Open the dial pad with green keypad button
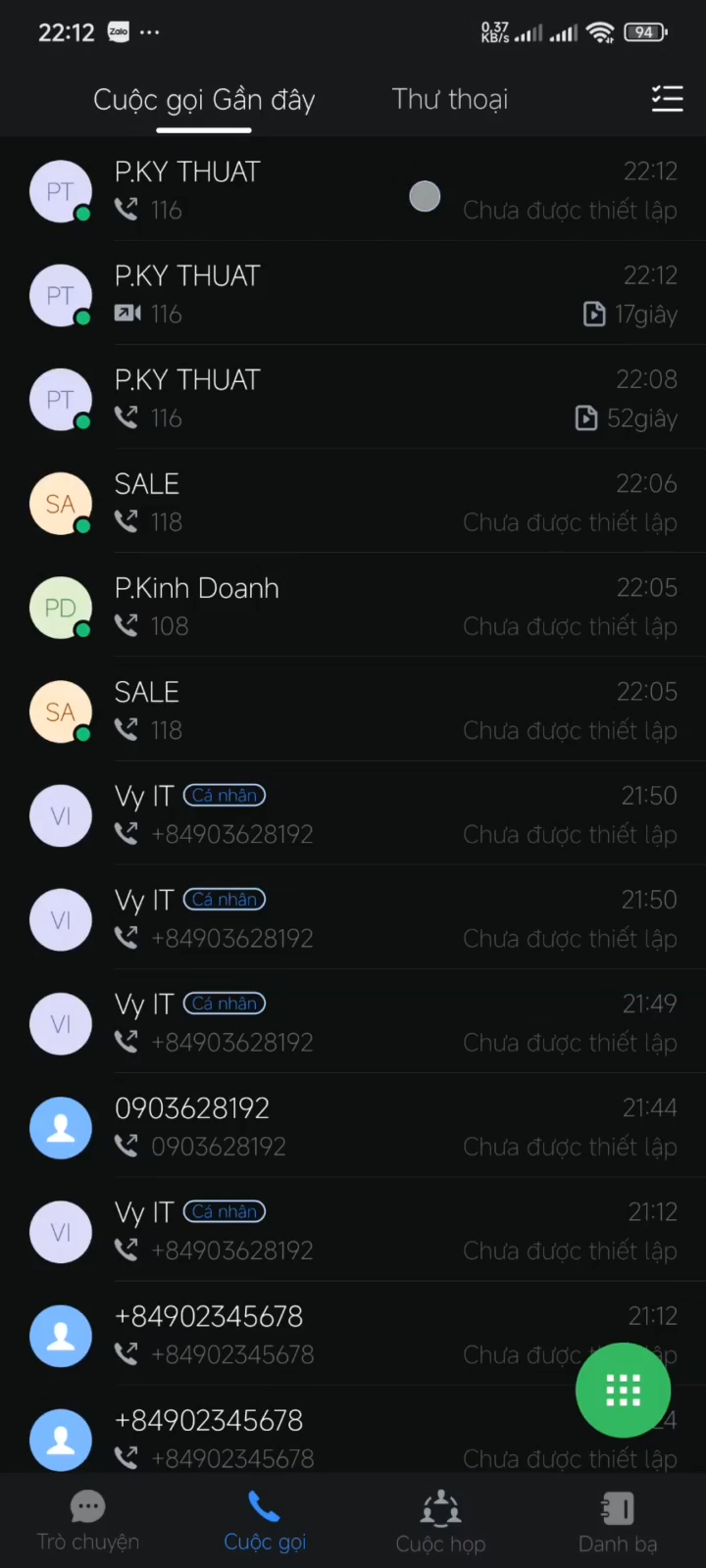The image size is (706, 1568). pos(623,1390)
